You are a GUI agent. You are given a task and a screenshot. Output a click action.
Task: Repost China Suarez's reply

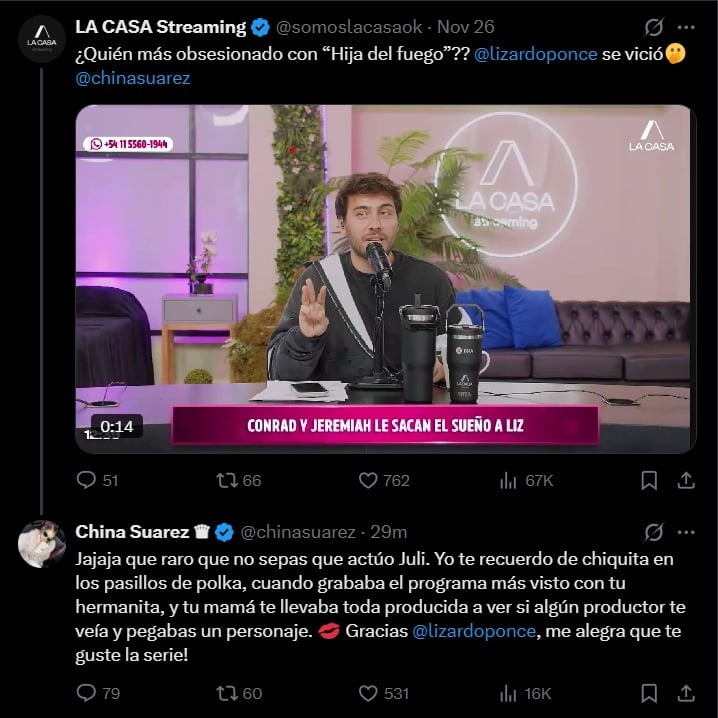coord(227,693)
